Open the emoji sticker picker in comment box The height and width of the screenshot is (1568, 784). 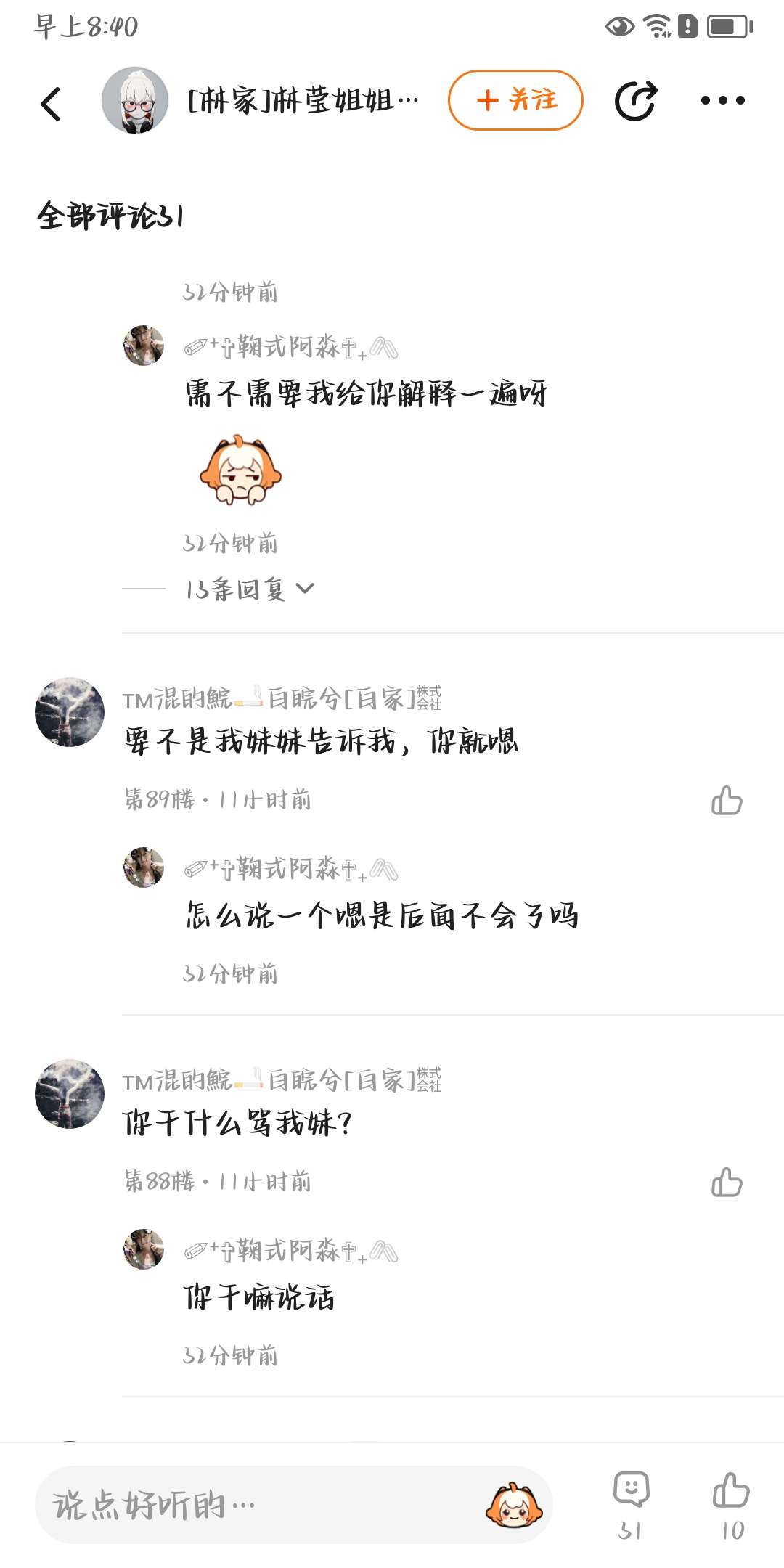coord(514,1506)
